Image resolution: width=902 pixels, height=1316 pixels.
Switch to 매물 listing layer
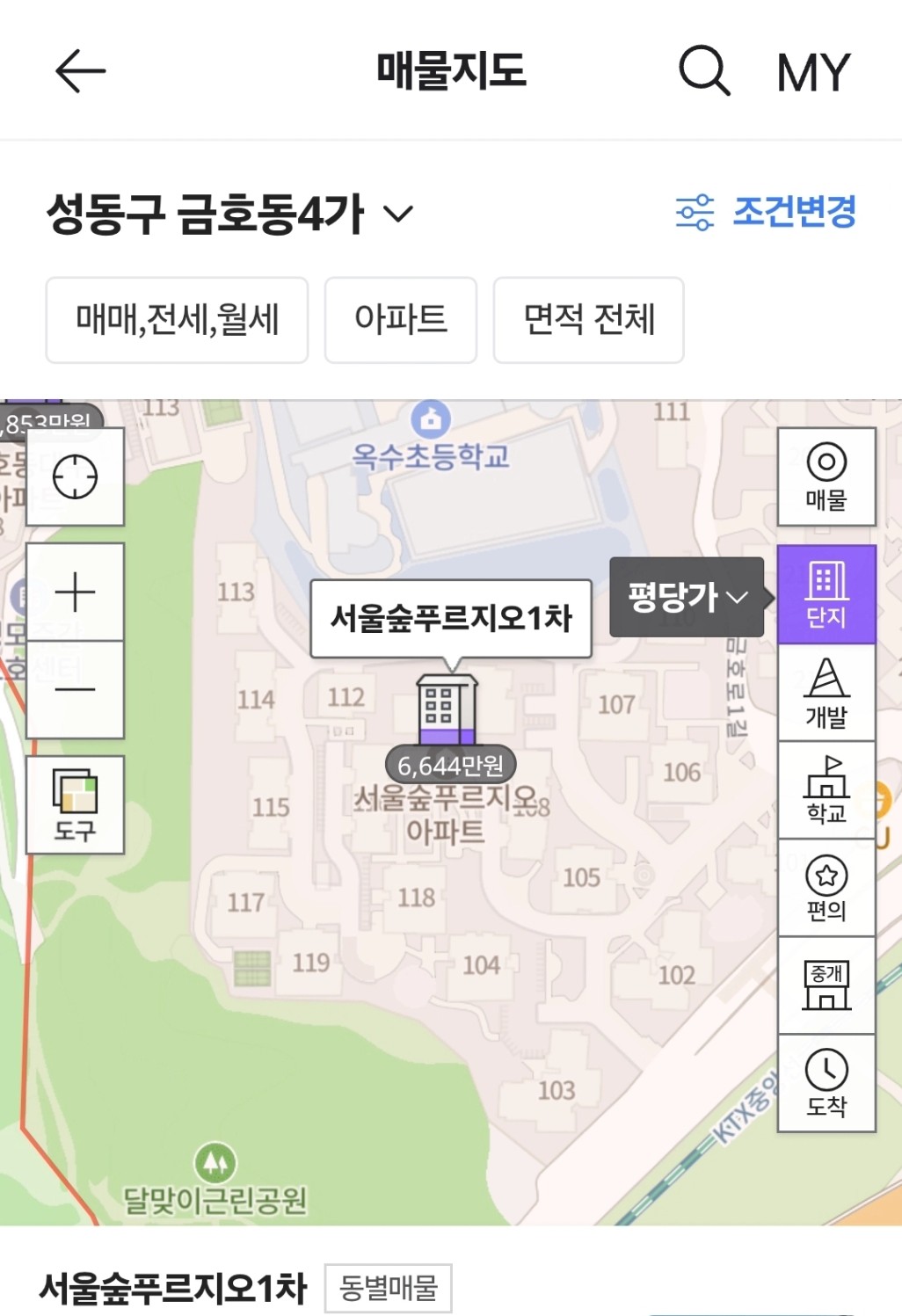[x=826, y=477]
